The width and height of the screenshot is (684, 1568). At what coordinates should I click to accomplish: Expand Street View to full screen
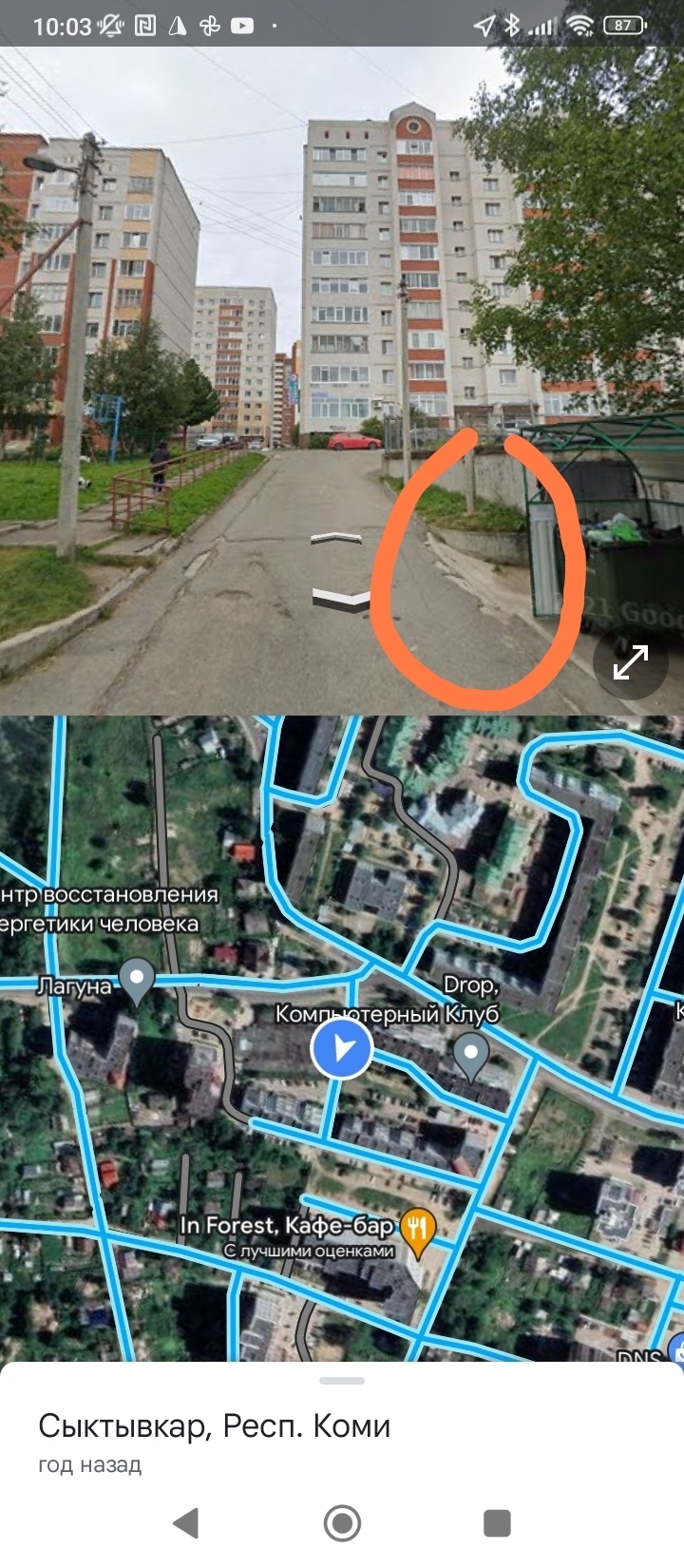point(631,662)
